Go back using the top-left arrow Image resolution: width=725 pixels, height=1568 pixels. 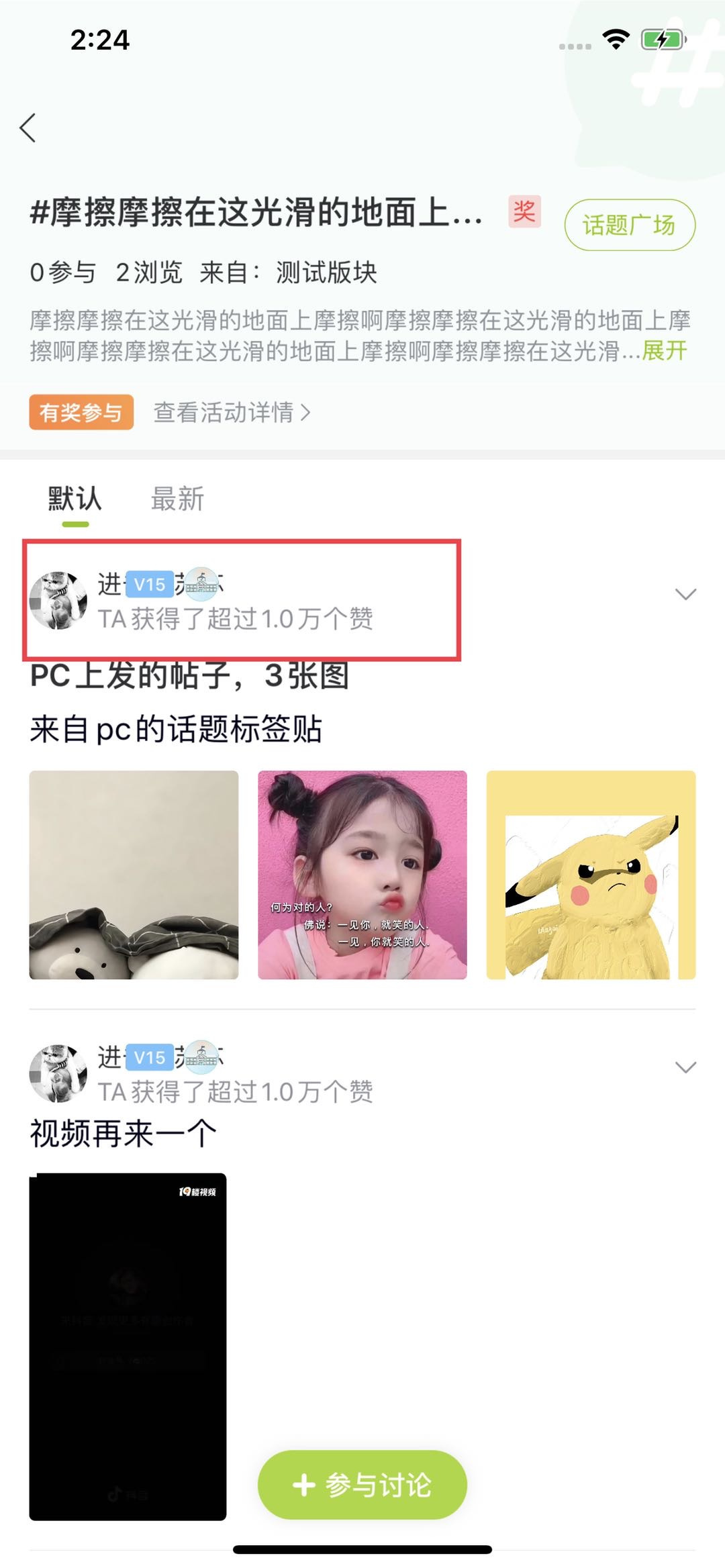coord(28,128)
